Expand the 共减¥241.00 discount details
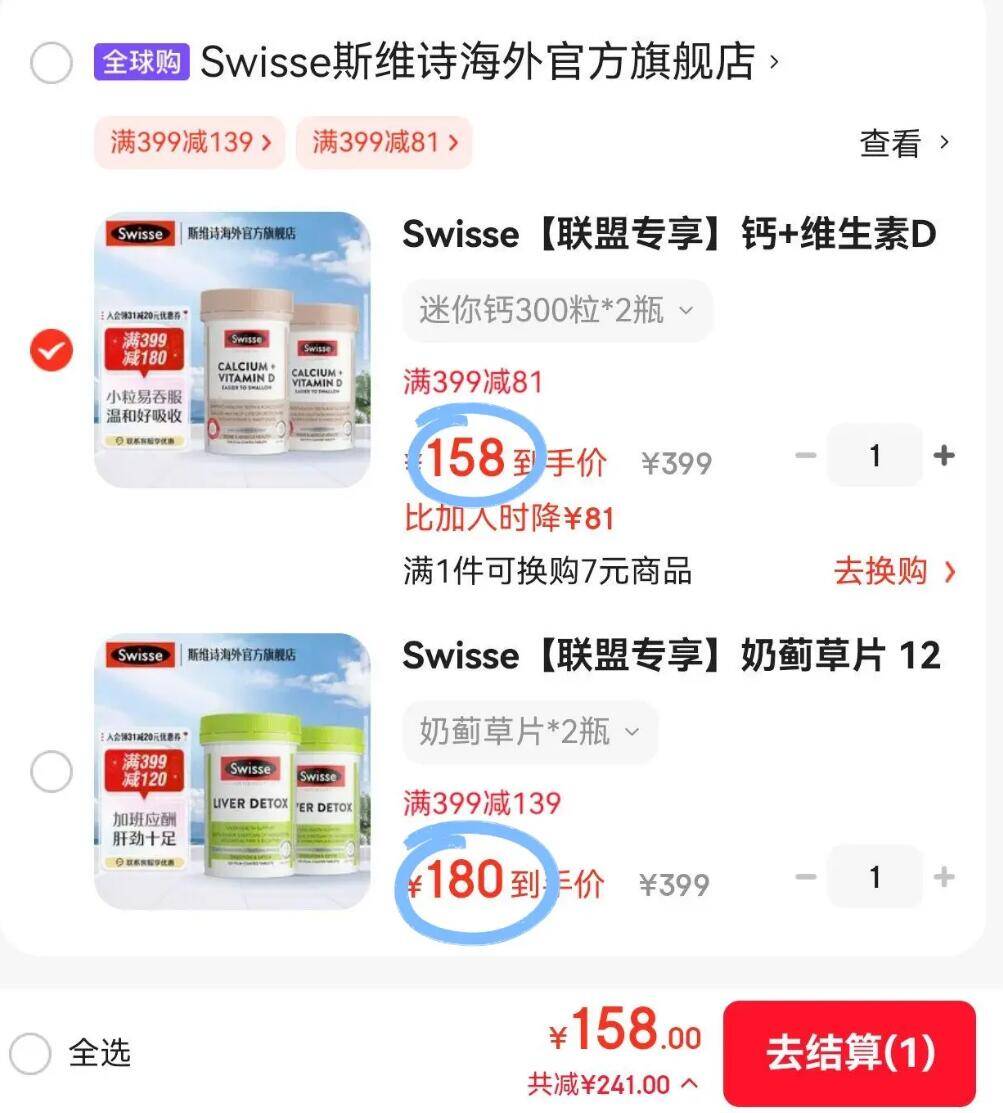Image resolution: width=1003 pixels, height=1113 pixels. click(613, 1084)
